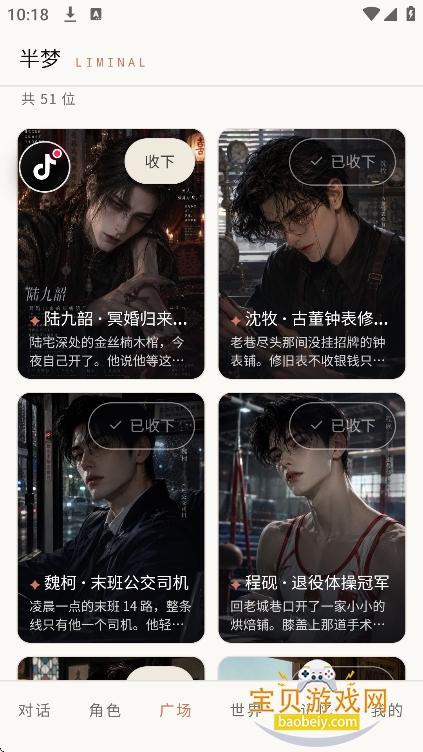Switch to the 对话 tab
This screenshot has height=752, width=423.
click(35, 710)
